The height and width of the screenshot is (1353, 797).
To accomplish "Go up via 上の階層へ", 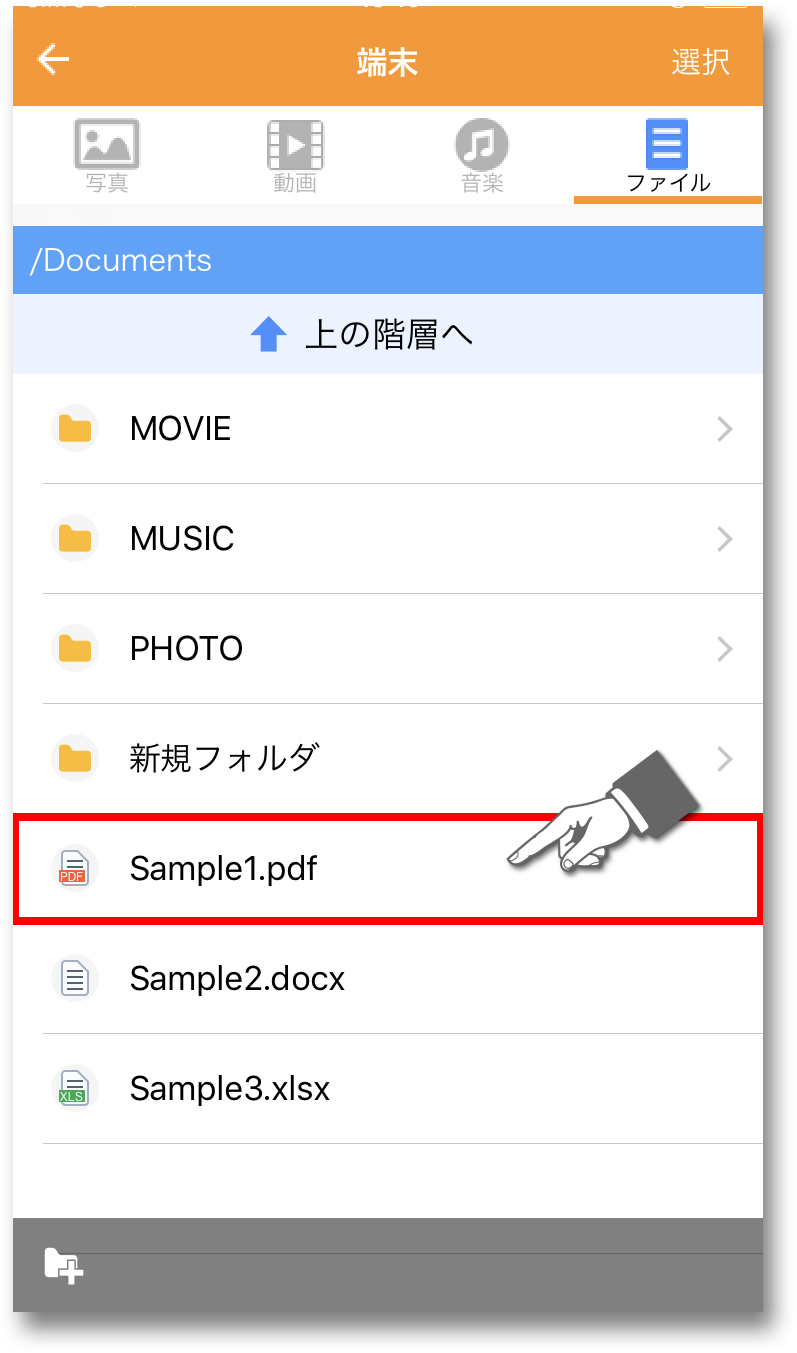I will point(387,335).
